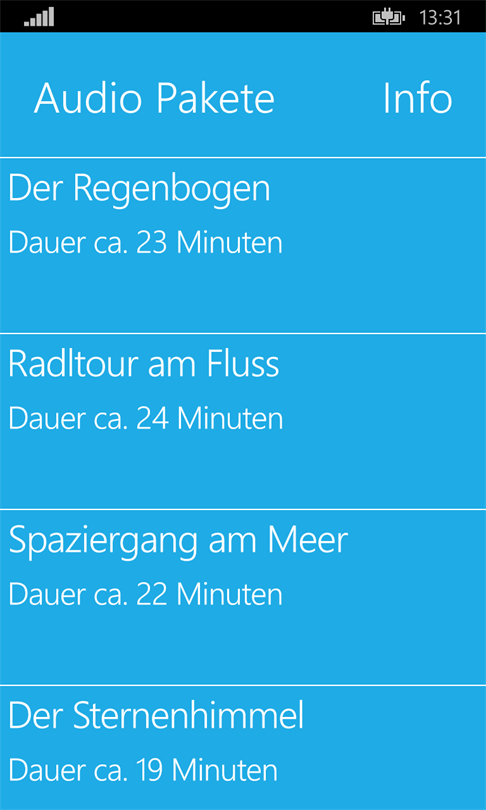Switch to the Info tab
The width and height of the screenshot is (486, 810).
(x=417, y=98)
